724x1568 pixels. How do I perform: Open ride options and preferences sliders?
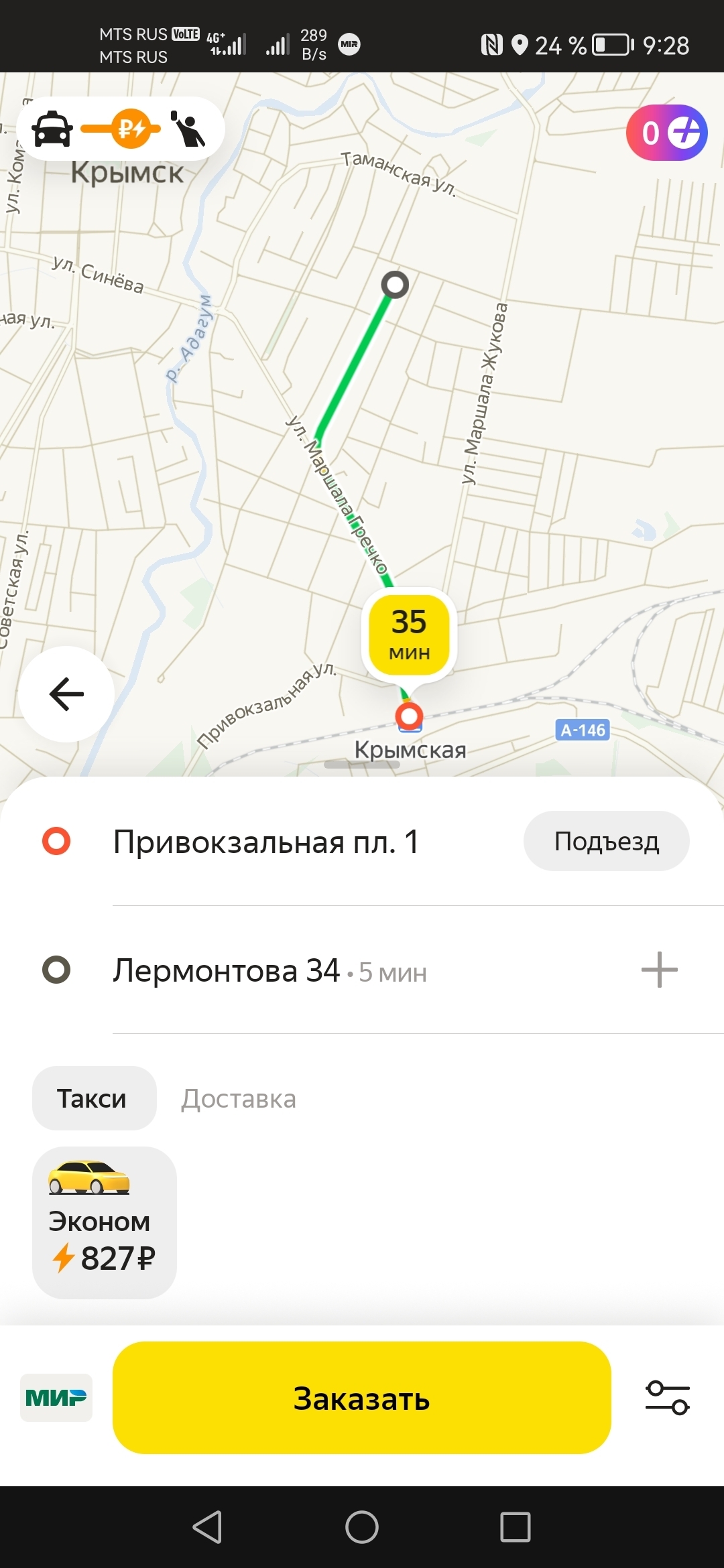pos(667,1398)
